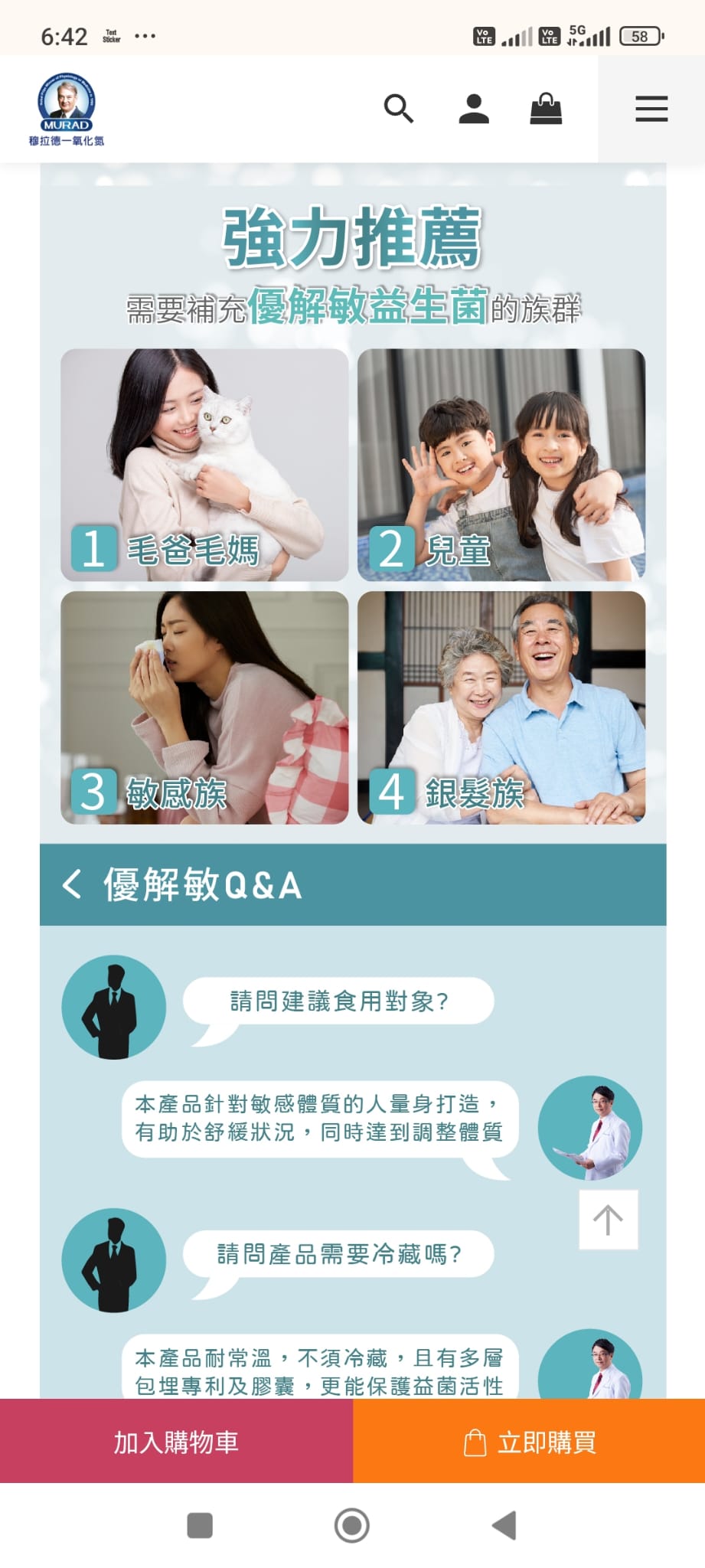Open the shopping bag cart
This screenshot has height=1568, width=705.
pyautogui.click(x=546, y=109)
